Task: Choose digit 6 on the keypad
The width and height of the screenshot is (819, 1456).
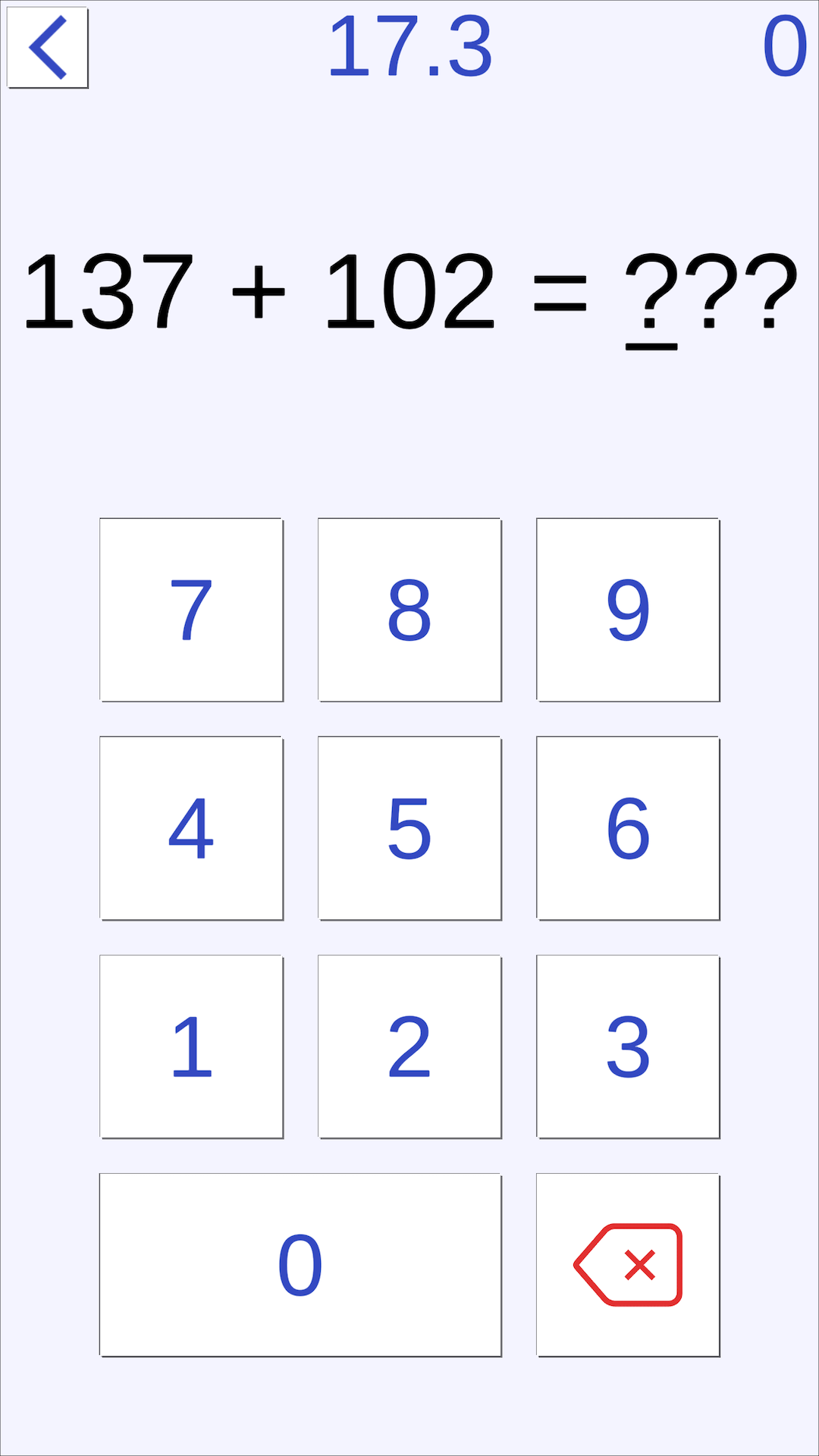Action: 629,829
